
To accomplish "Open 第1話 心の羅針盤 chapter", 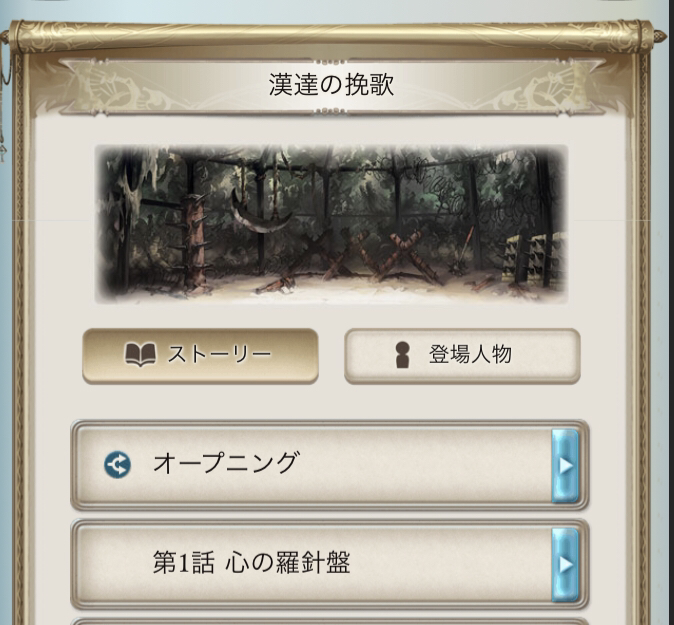I will pyautogui.click(x=328, y=563).
